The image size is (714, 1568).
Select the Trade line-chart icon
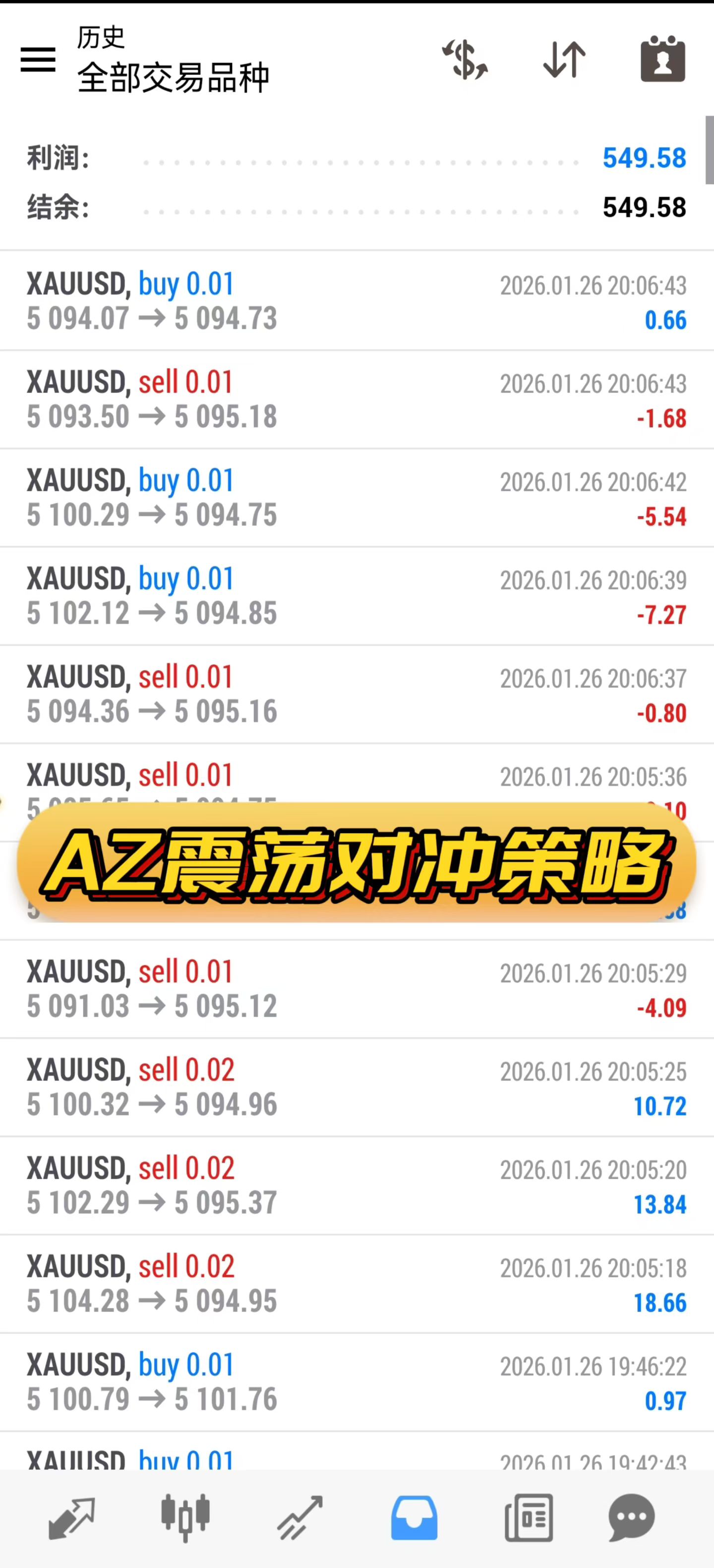(x=299, y=1518)
